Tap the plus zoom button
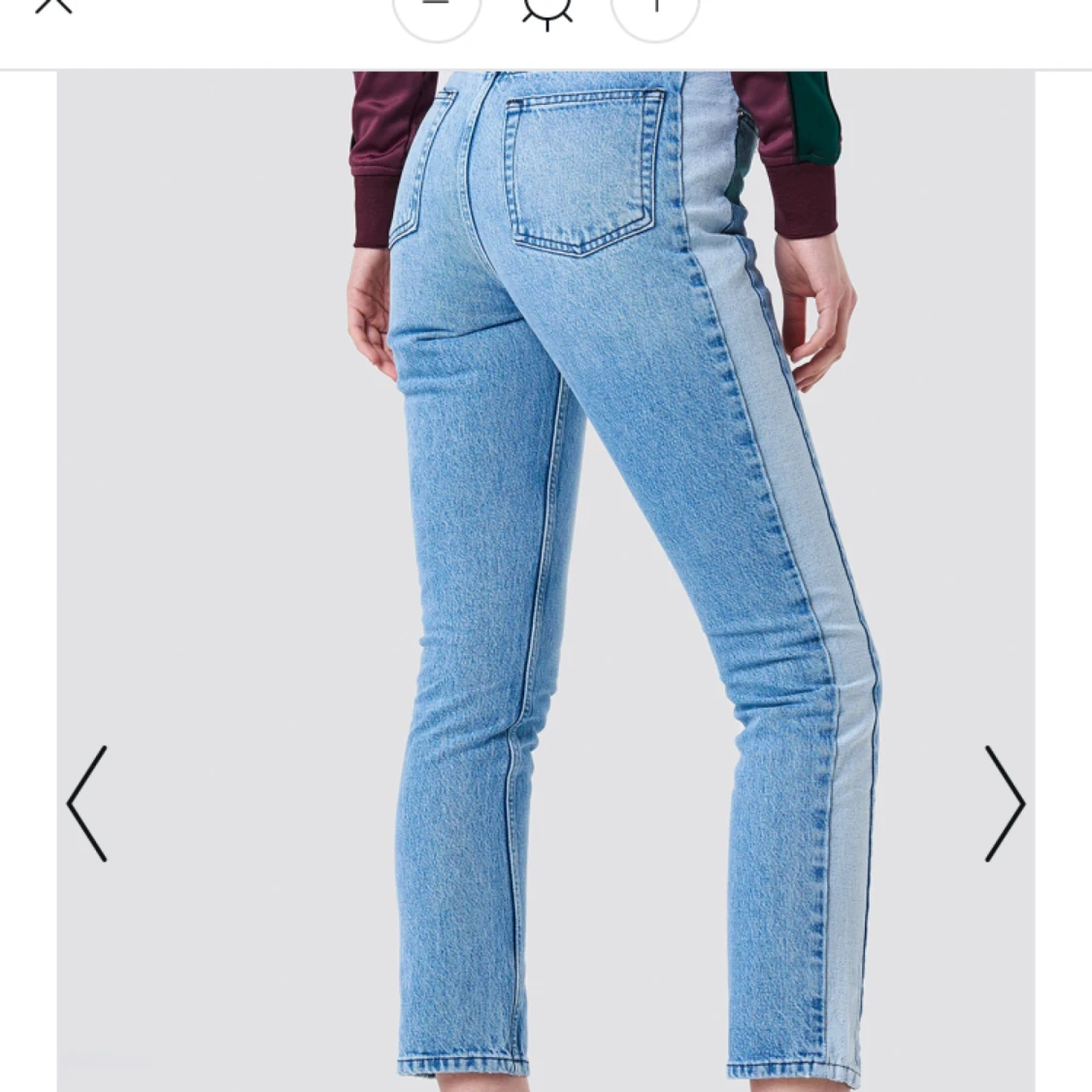The width and height of the screenshot is (1092, 1092). 655,10
